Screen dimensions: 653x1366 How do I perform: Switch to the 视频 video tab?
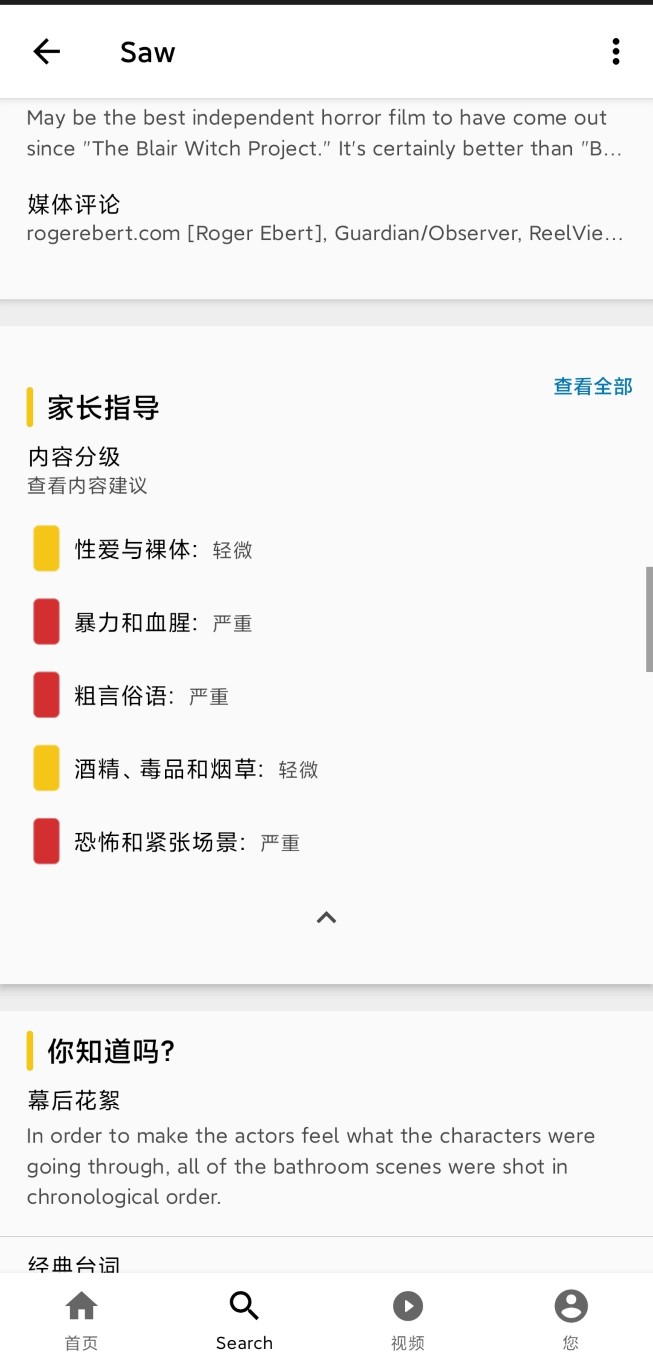[x=408, y=1320]
